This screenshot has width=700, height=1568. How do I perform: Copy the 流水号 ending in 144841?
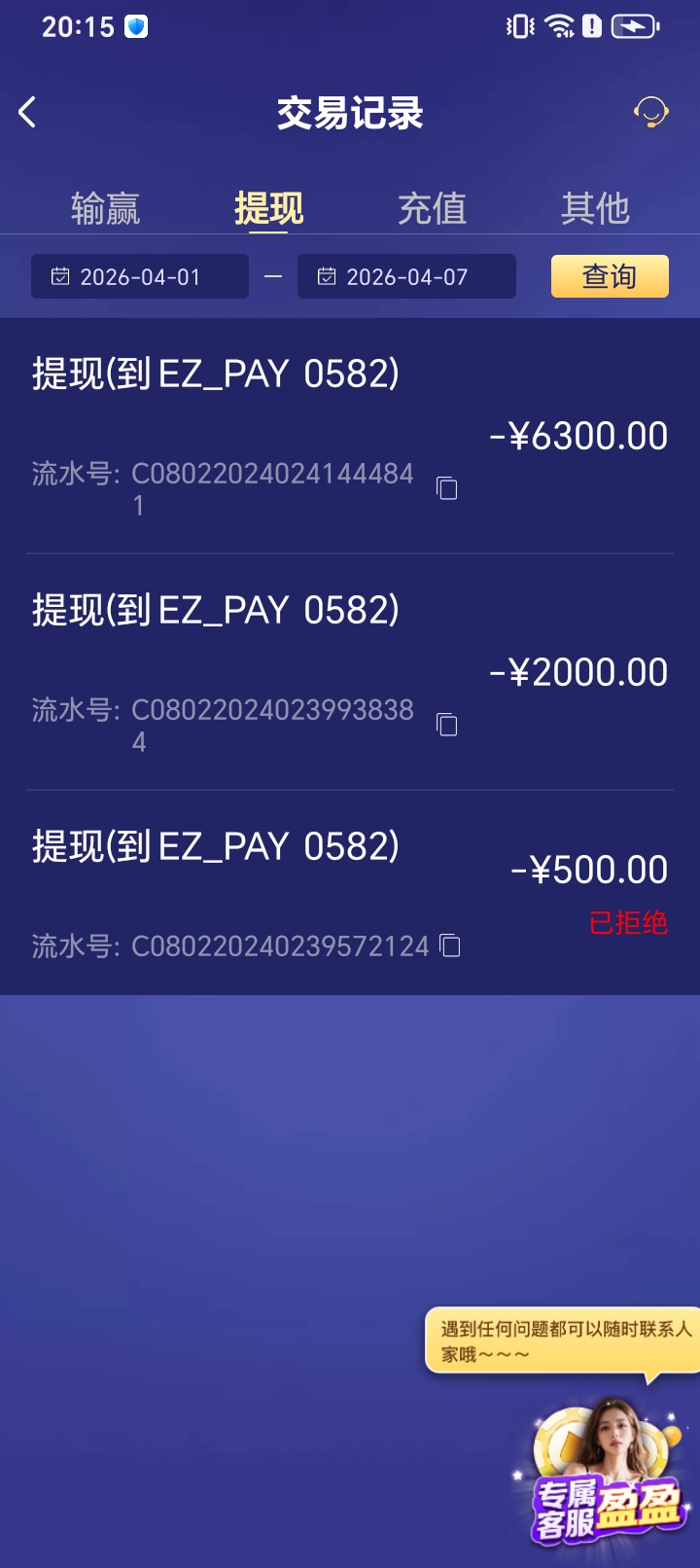point(446,489)
